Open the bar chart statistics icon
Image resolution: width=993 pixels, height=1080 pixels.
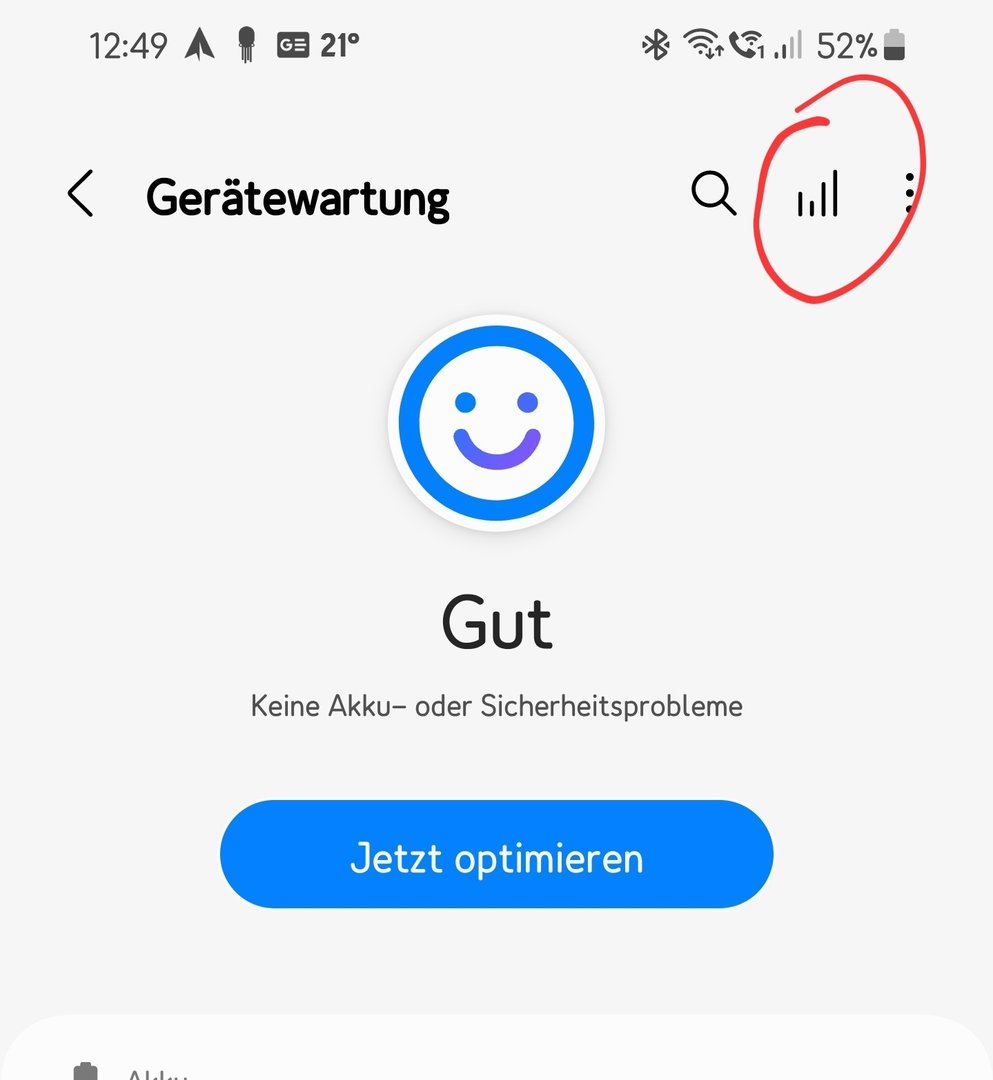[817, 194]
